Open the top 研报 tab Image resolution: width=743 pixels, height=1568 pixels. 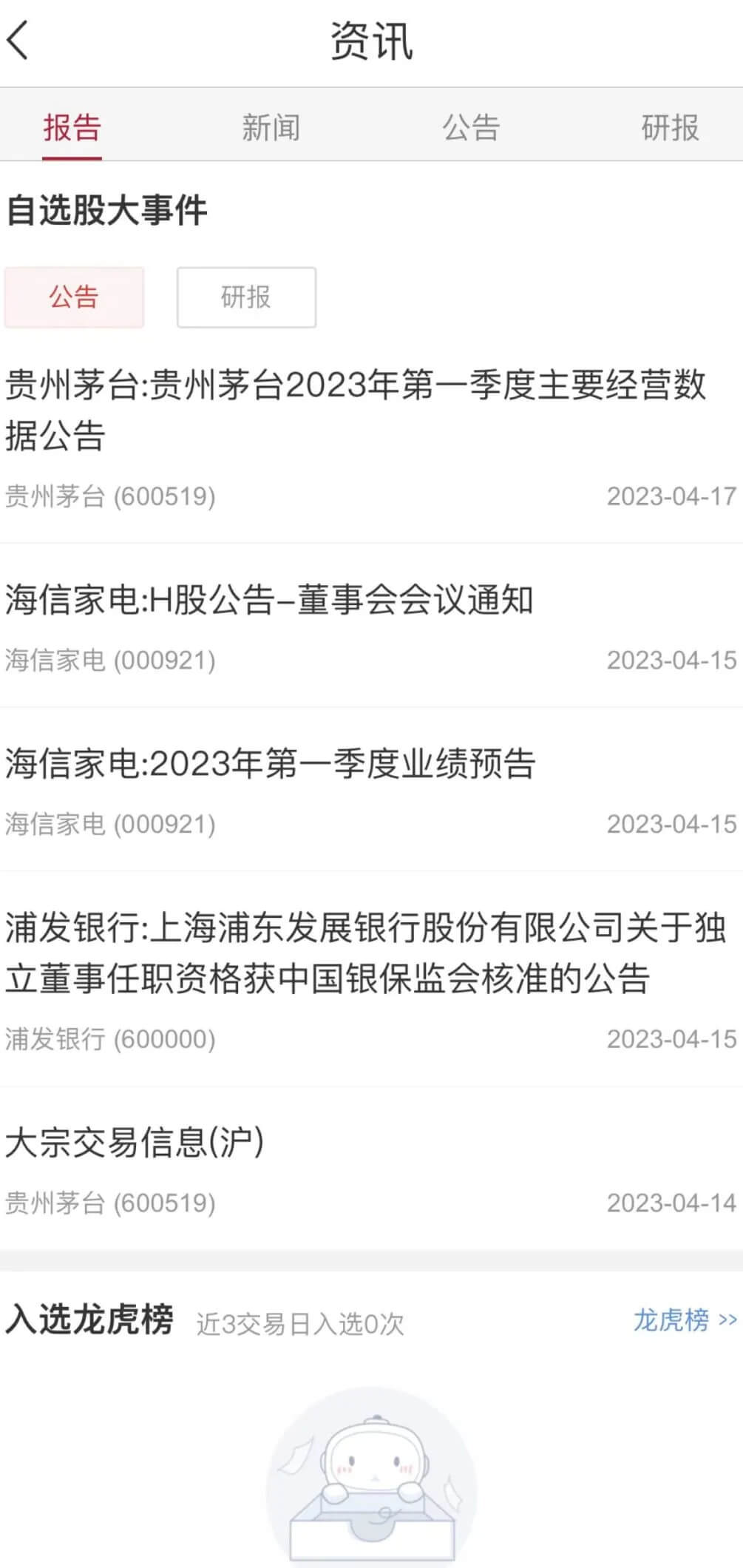[670, 127]
